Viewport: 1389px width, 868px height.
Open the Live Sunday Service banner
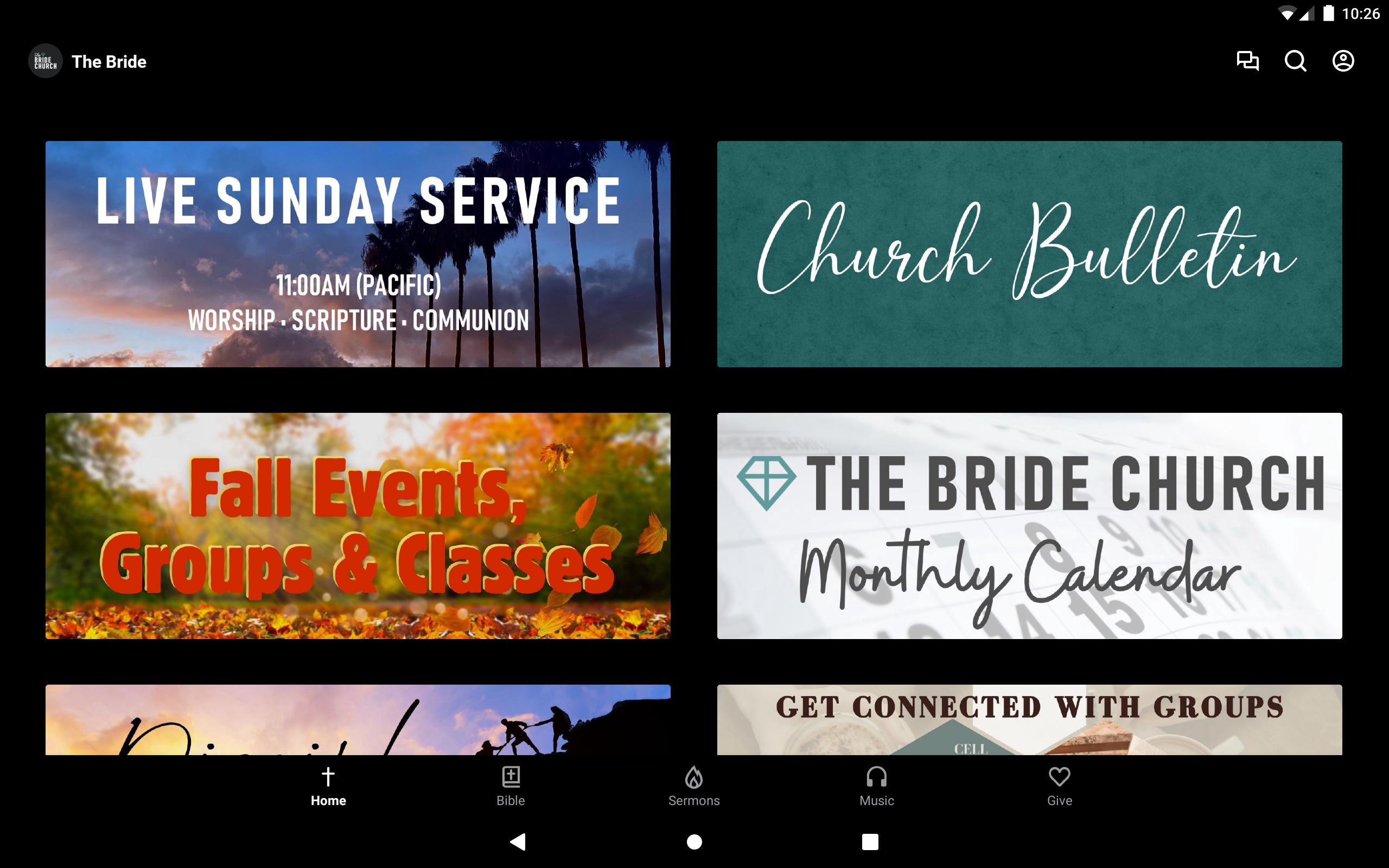[358, 254]
